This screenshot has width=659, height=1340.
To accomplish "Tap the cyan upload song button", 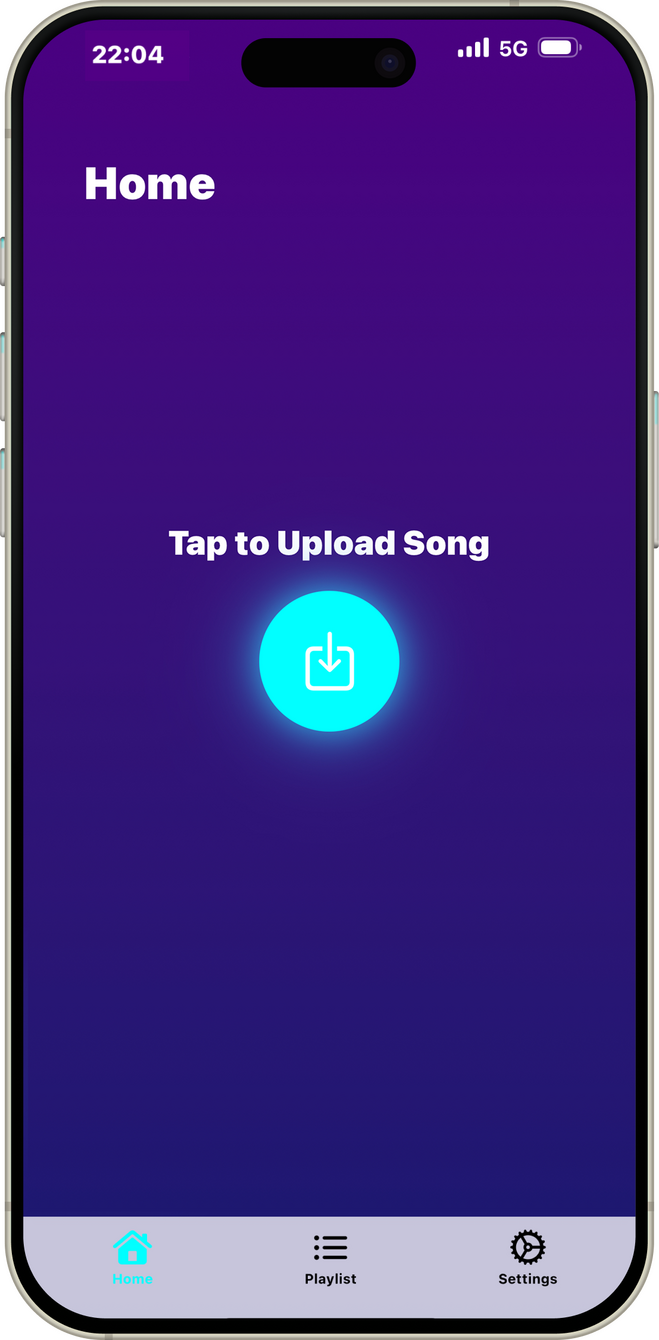I will (x=329, y=661).
